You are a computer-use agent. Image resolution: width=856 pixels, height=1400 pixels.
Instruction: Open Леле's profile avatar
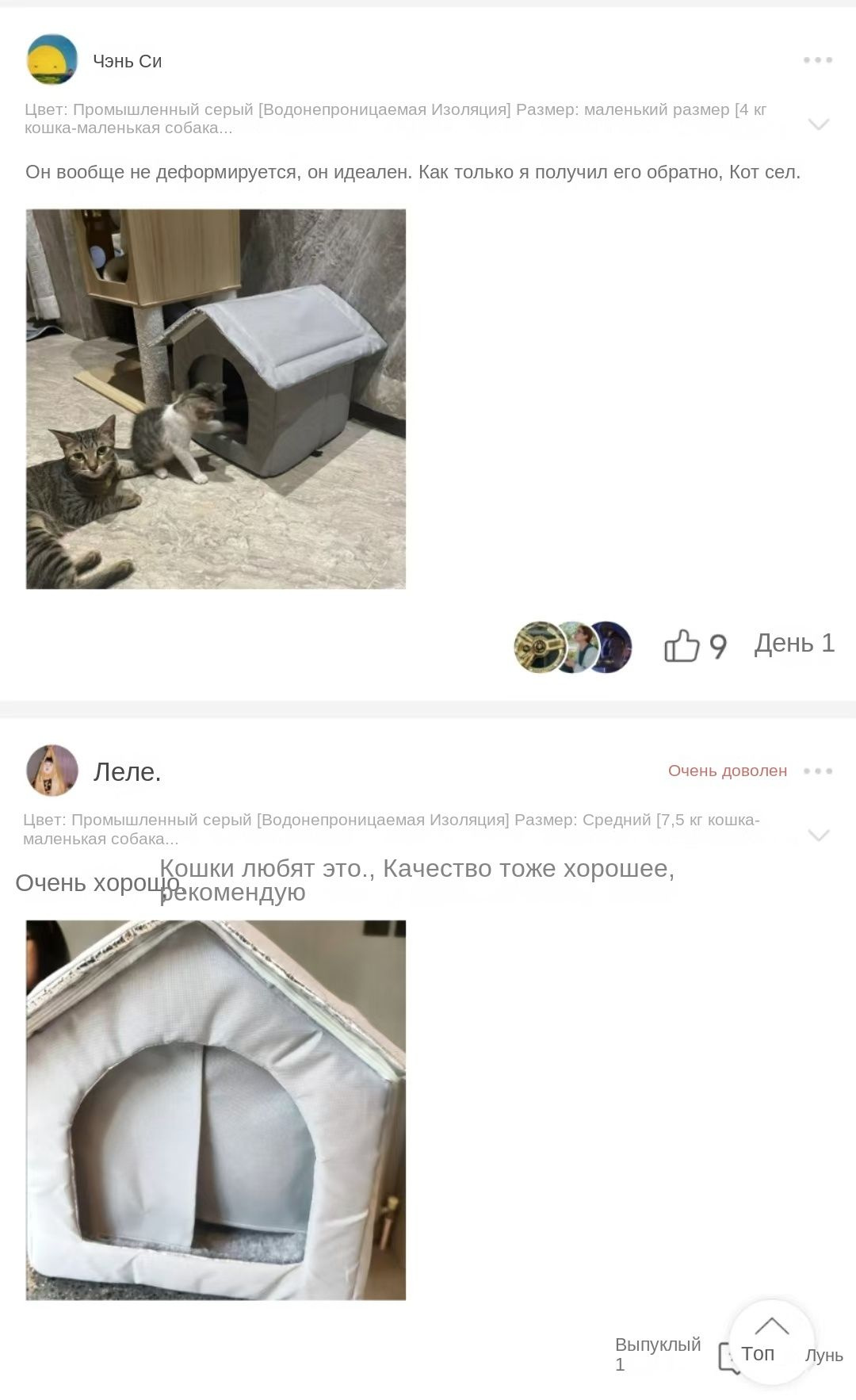(52, 770)
